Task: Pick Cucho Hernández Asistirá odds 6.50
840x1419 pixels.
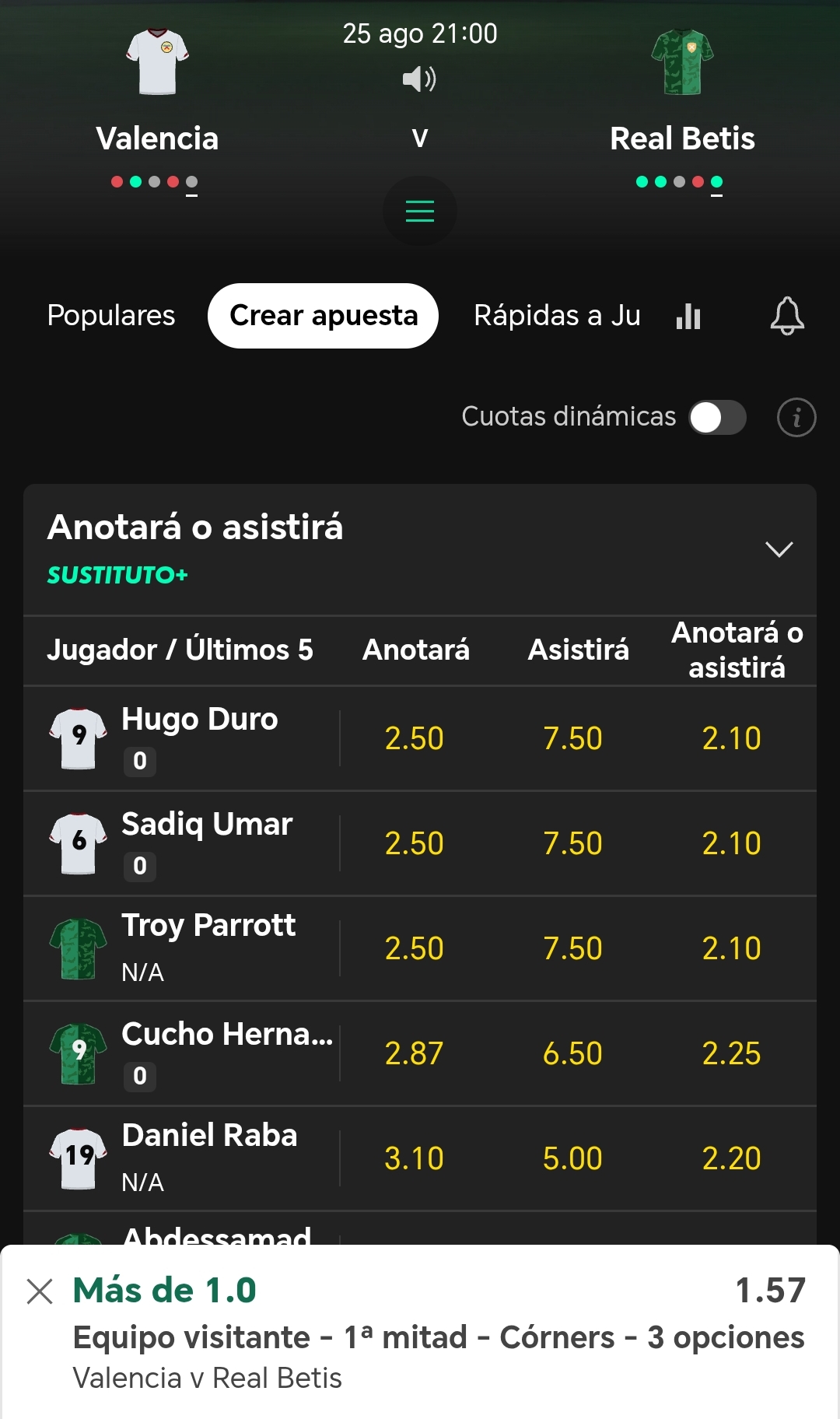Action: click(573, 1053)
